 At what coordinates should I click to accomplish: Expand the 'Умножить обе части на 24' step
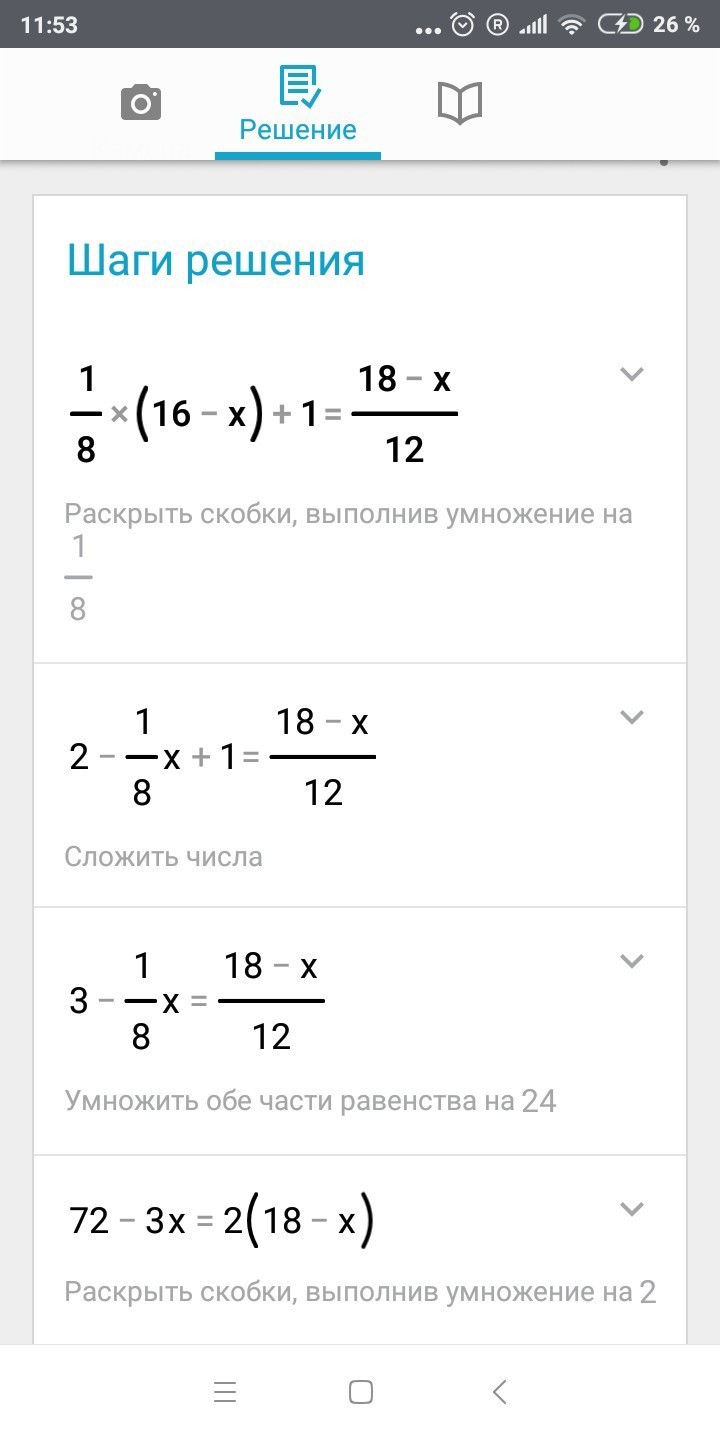631,961
